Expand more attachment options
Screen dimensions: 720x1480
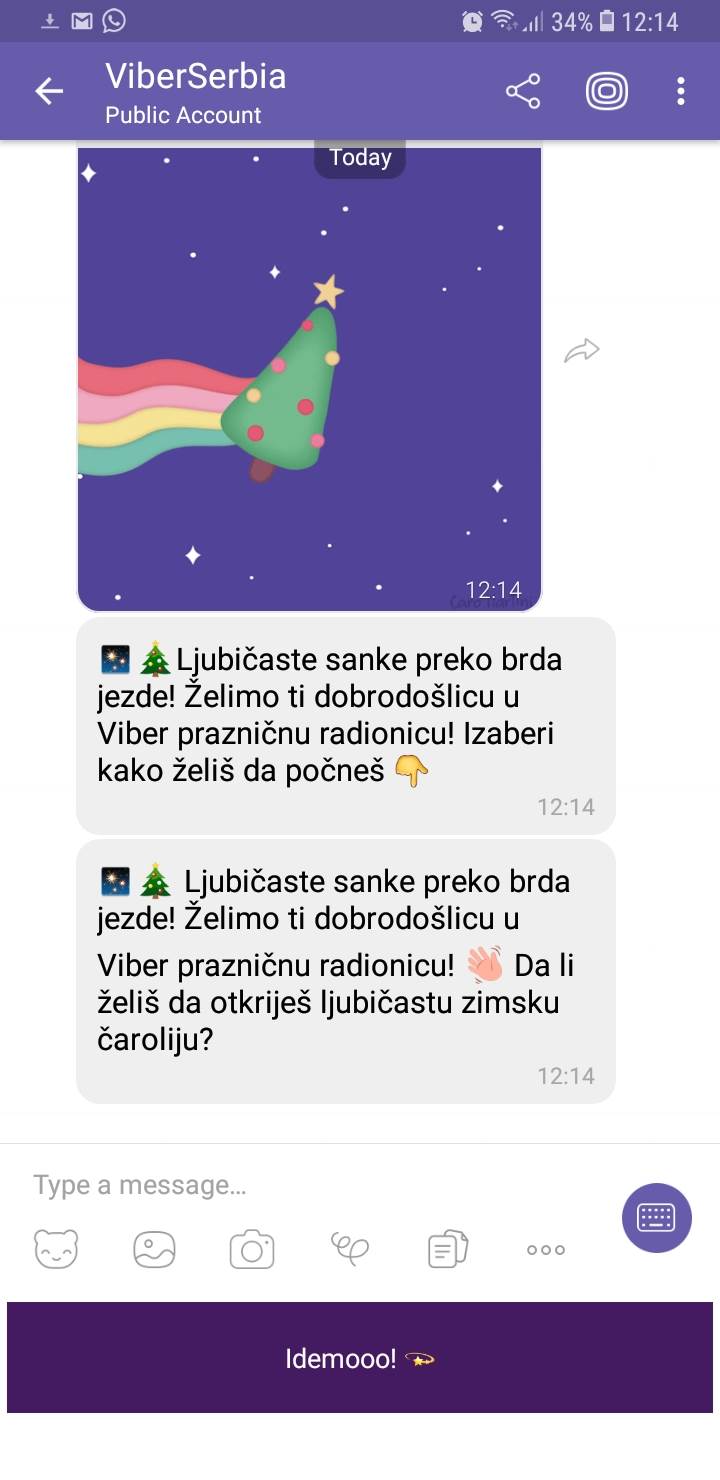(543, 1248)
